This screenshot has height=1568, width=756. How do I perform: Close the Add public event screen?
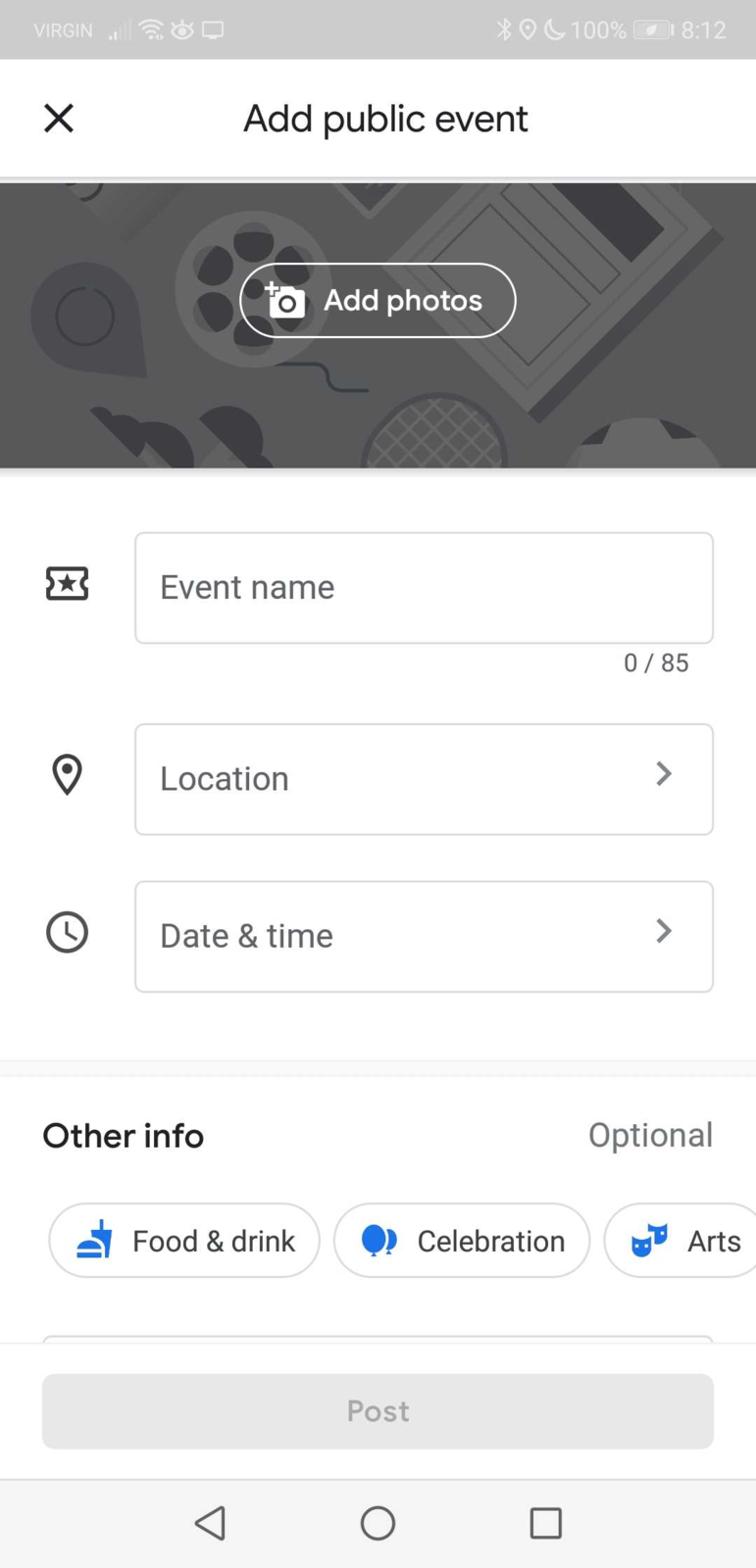pos(59,119)
